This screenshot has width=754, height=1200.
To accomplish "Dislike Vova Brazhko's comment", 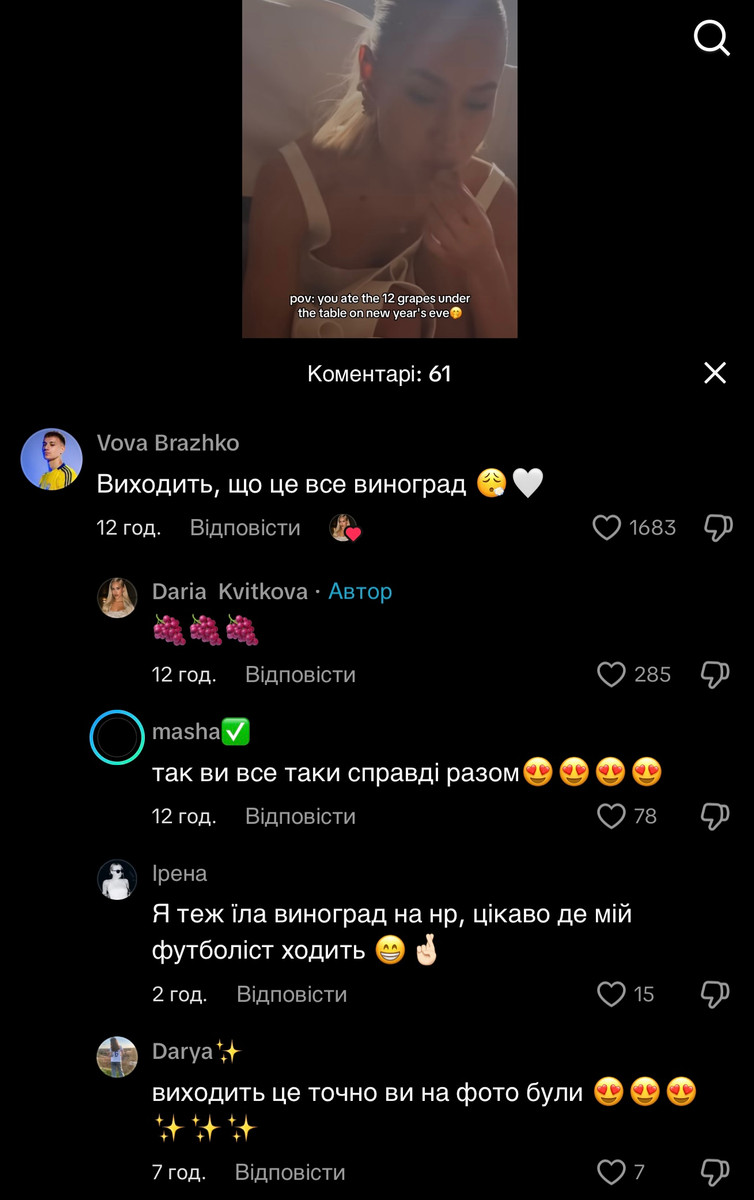I will (718, 527).
